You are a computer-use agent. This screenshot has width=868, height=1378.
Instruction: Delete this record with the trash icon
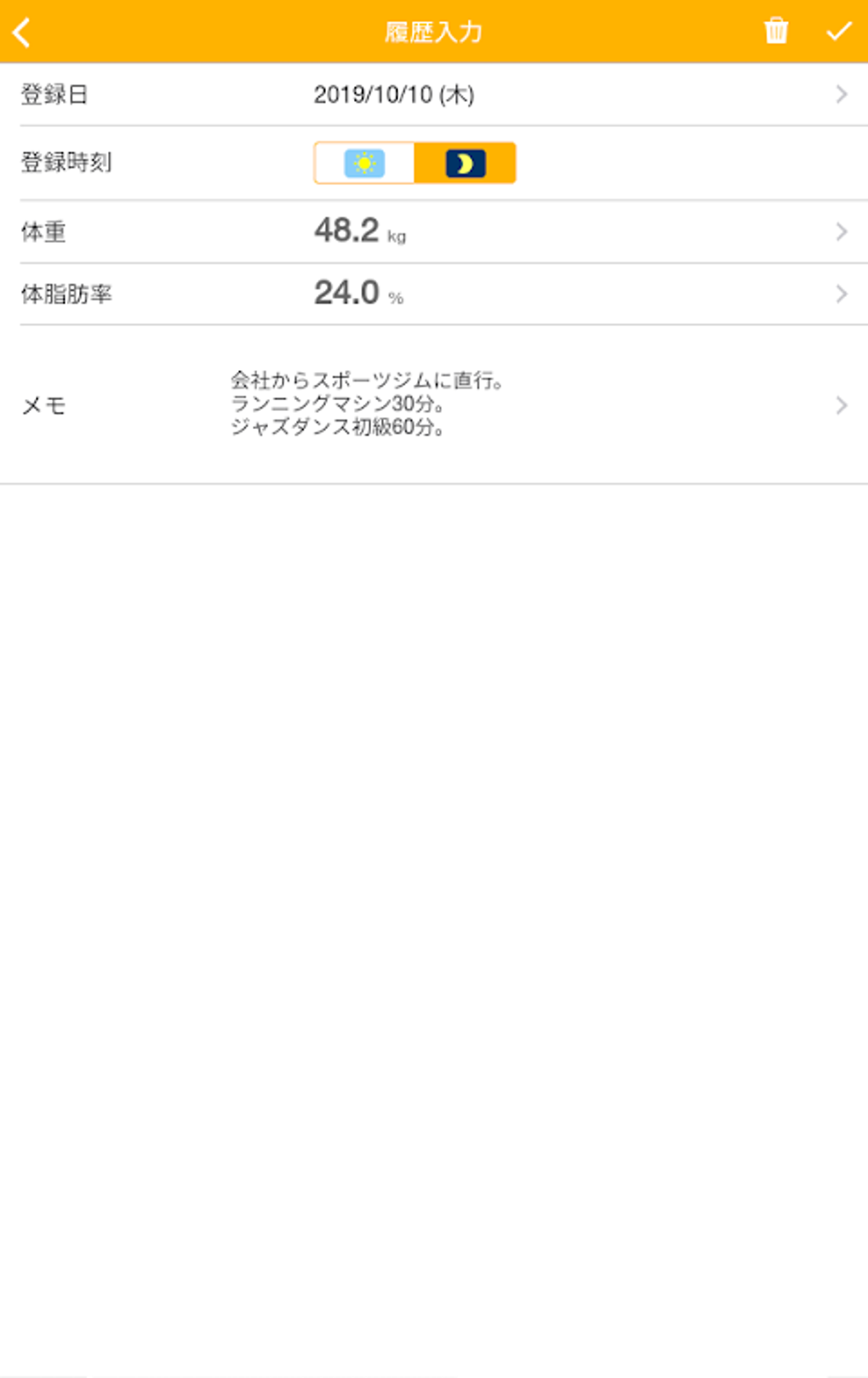[x=775, y=31]
